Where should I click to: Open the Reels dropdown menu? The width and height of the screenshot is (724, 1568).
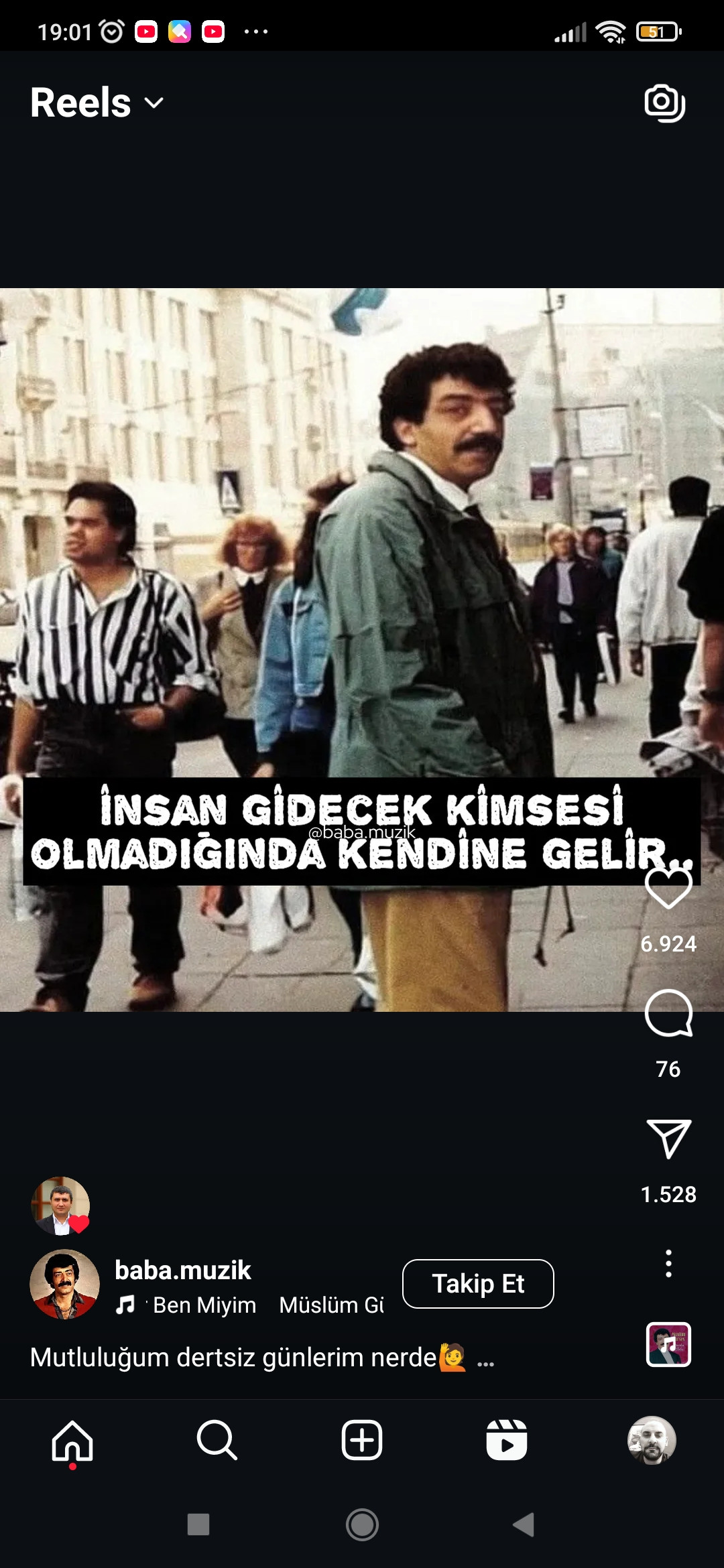[97, 103]
